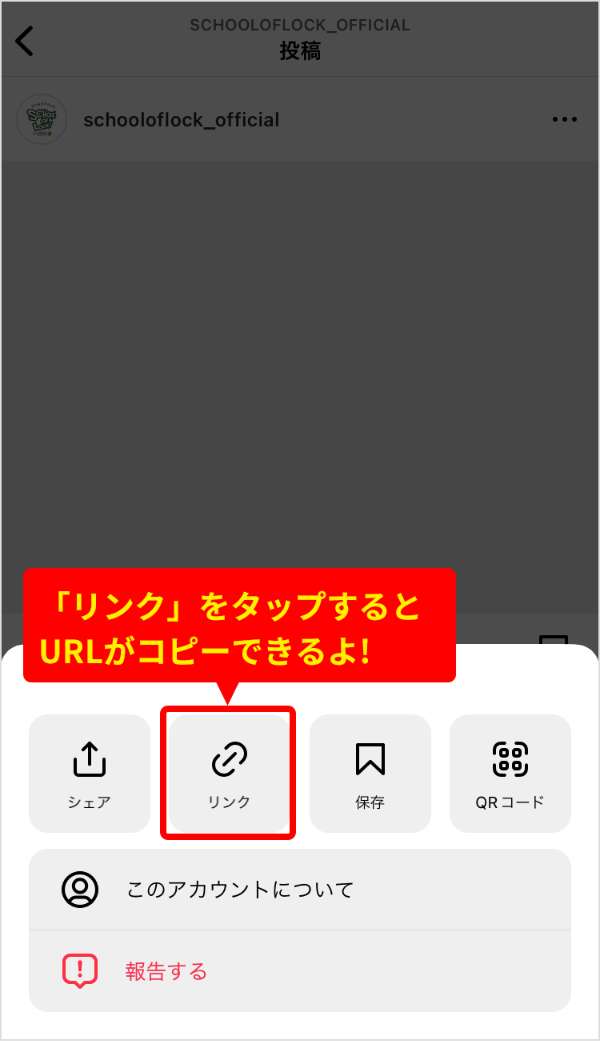Open the schooloflock_official profile
The height and width of the screenshot is (1041, 600).
point(181,120)
